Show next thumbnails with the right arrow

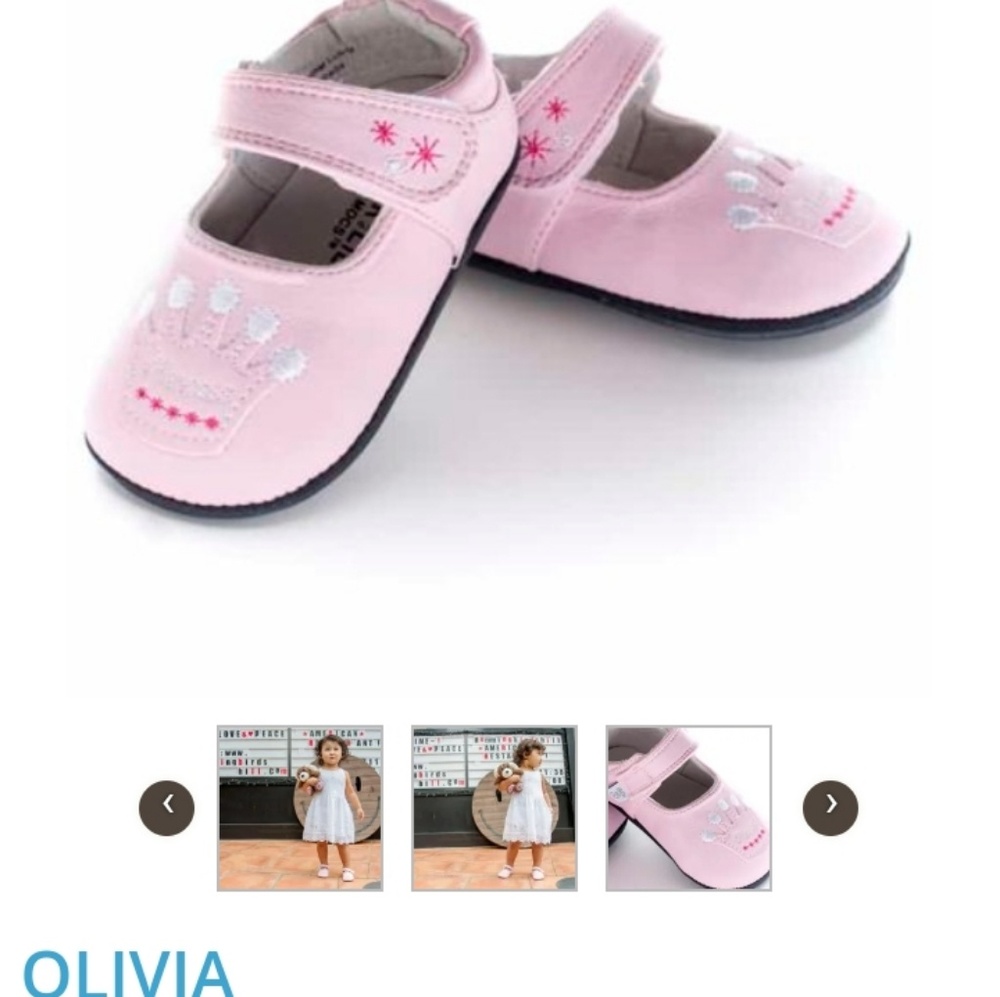pos(830,807)
